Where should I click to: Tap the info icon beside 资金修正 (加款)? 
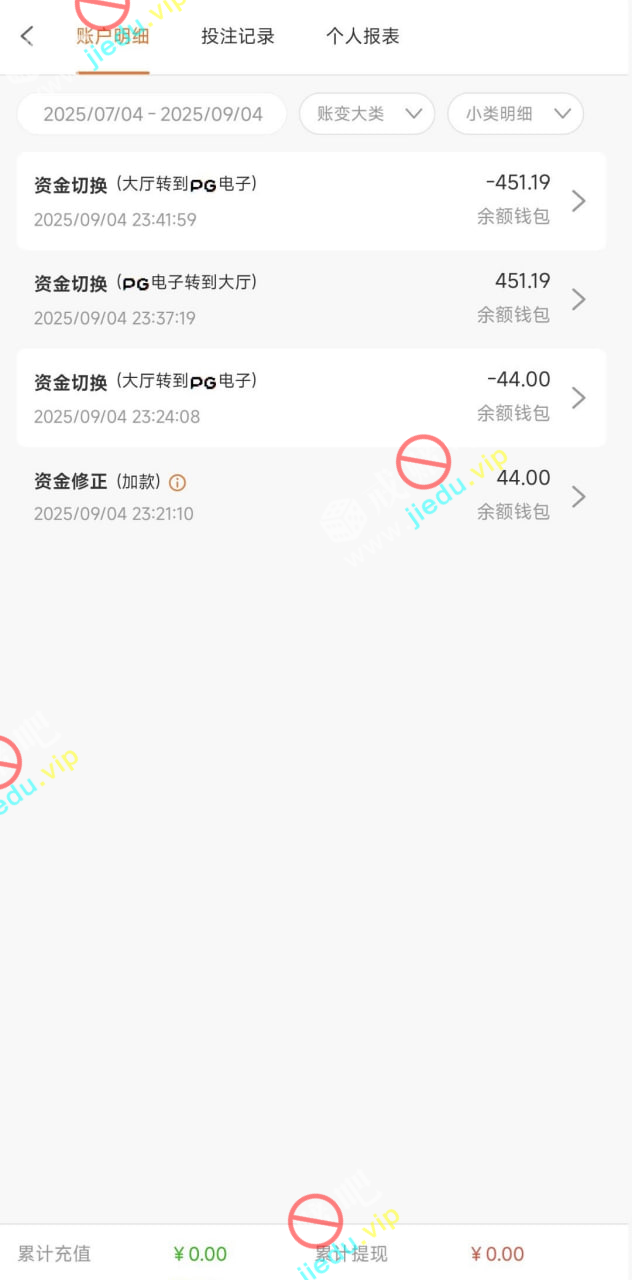[178, 483]
